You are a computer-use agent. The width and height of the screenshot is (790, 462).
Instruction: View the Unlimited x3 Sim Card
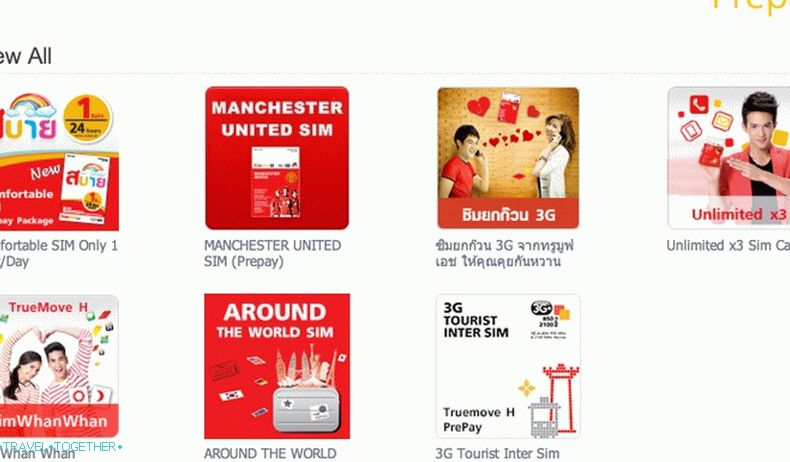[x=729, y=158]
